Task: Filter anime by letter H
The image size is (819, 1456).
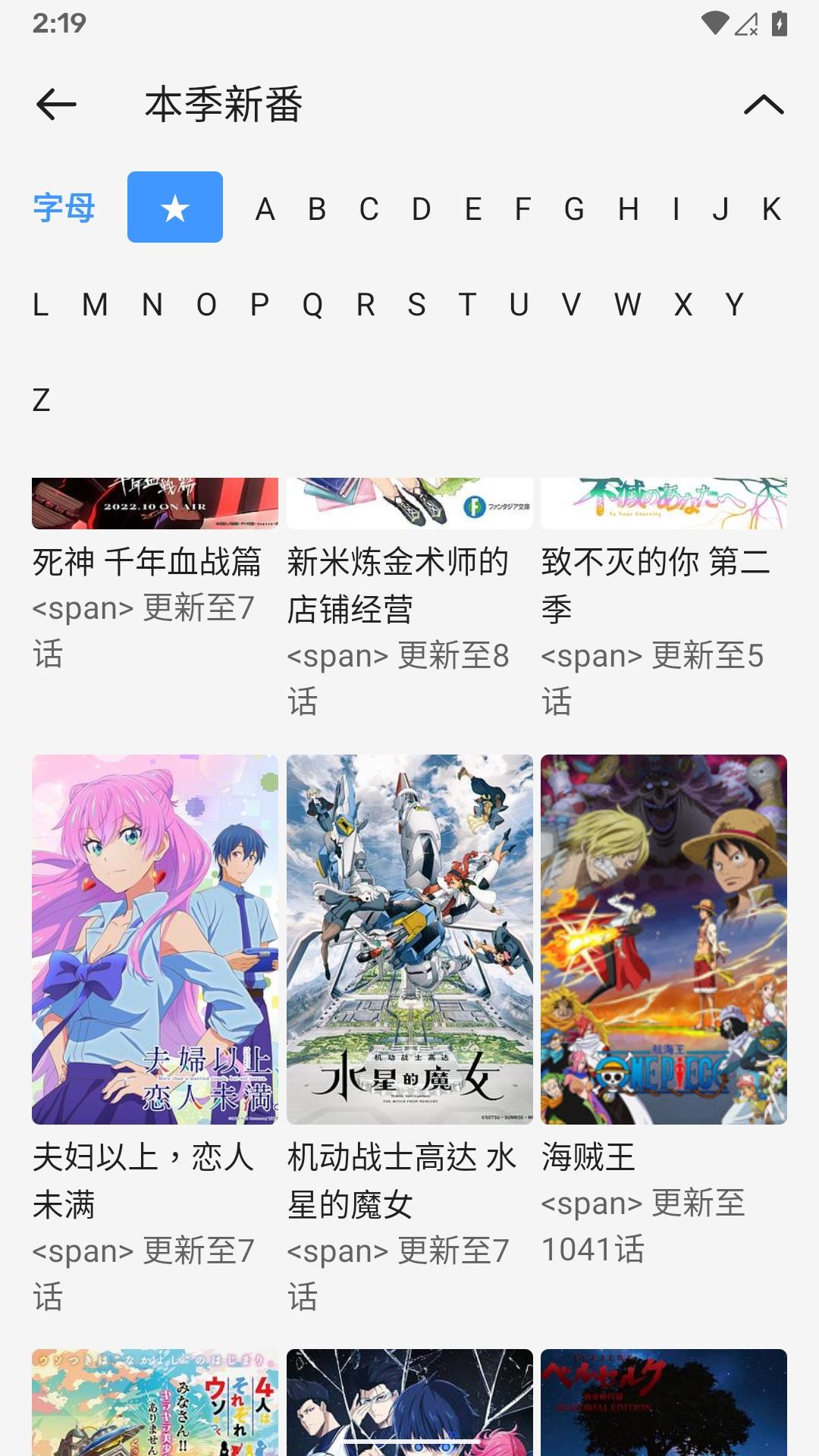Action: tap(628, 209)
